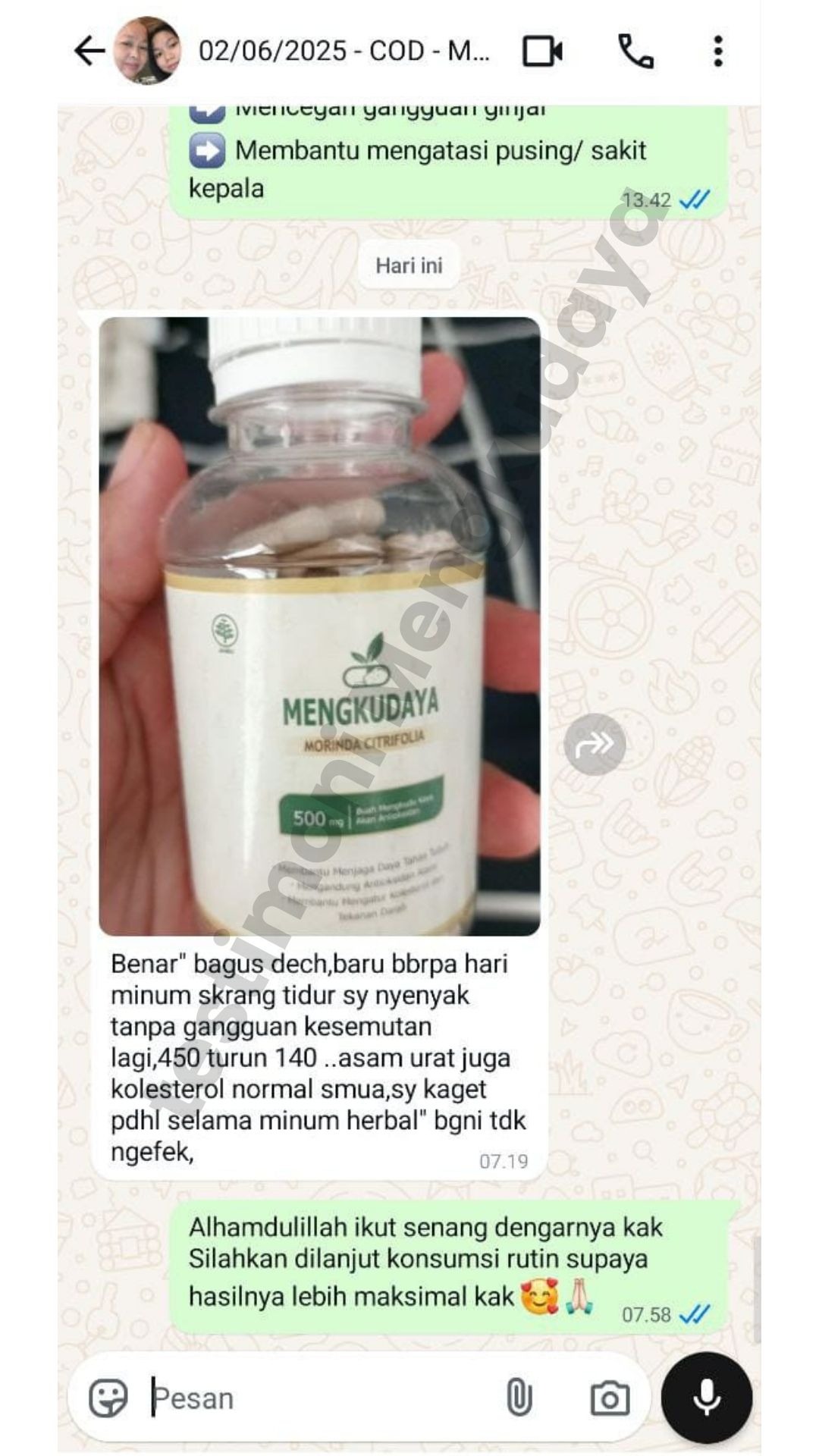Forward the bottle photo message

pyautogui.click(x=595, y=745)
